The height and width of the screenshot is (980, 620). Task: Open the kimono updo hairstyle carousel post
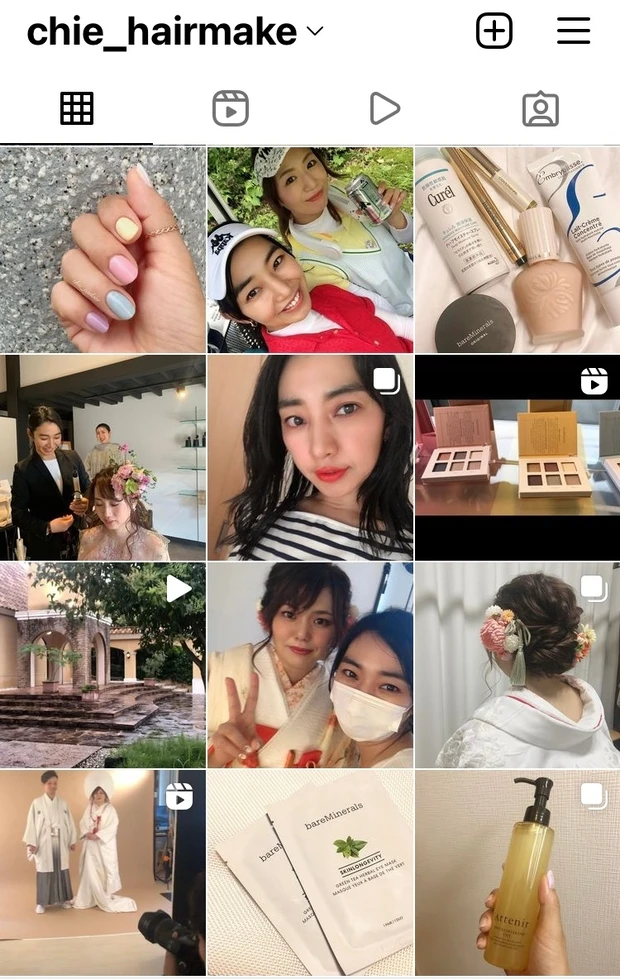517,664
